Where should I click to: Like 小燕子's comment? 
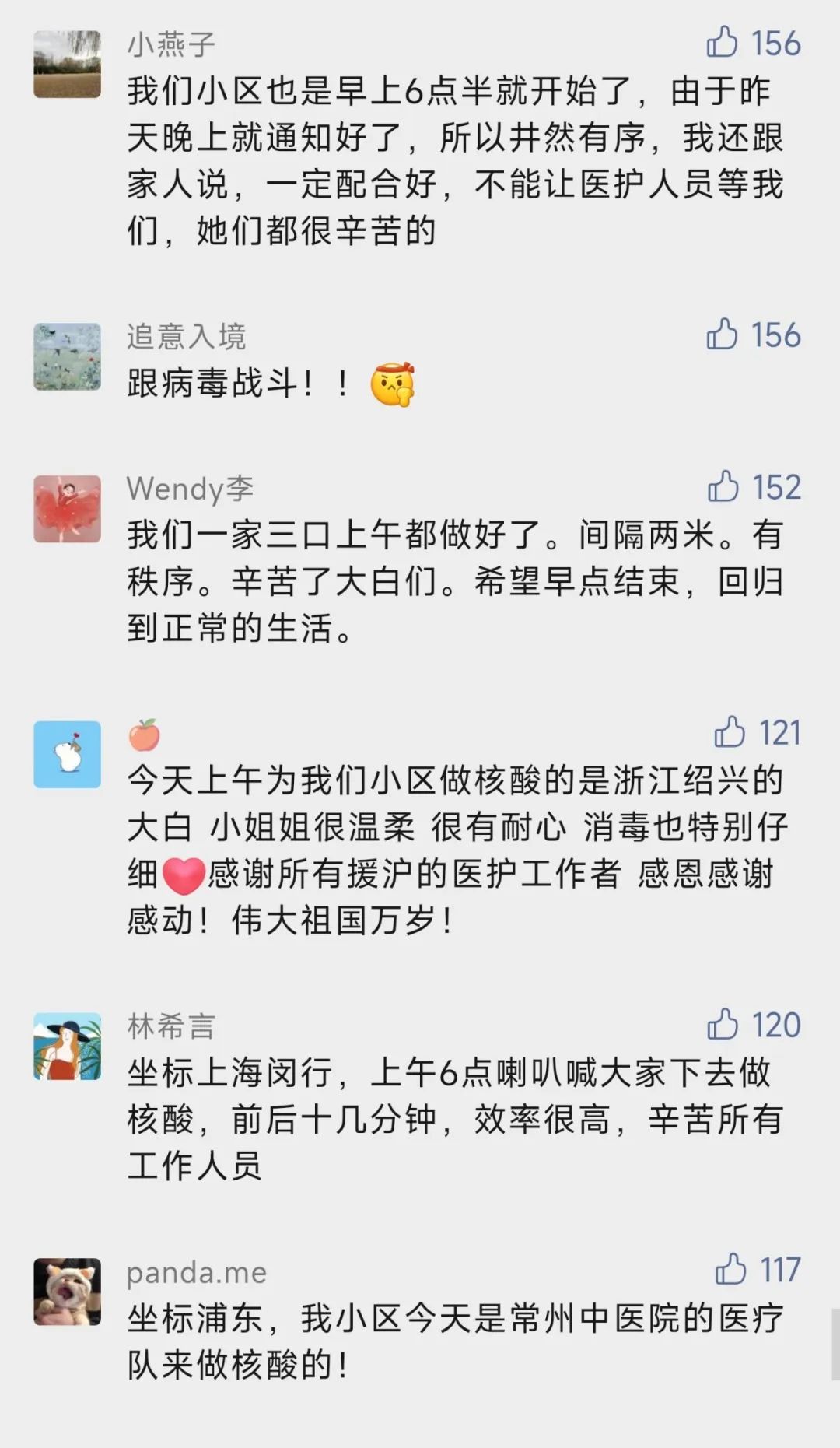tap(723, 43)
